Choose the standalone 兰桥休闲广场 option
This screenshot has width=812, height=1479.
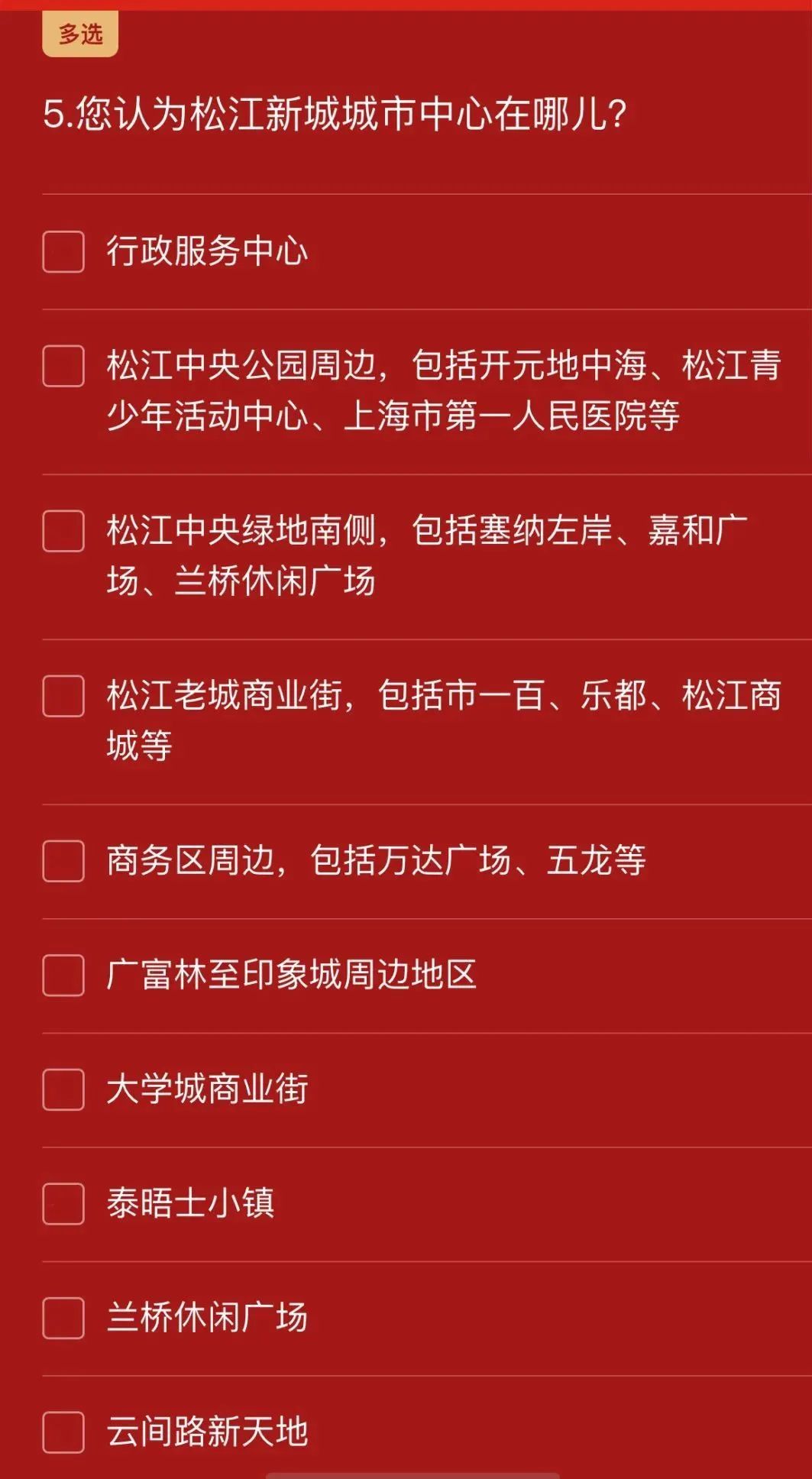pyautogui.click(x=63, y=1318)
